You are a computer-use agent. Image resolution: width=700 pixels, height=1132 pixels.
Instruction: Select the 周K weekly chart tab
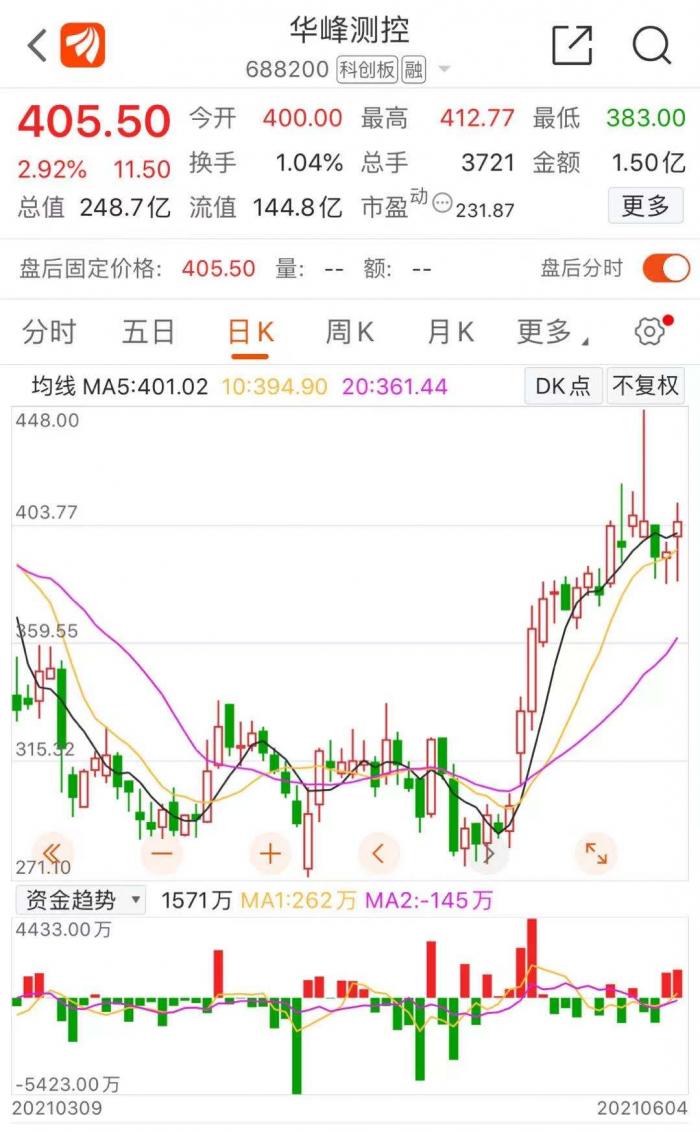tap(349, 332)
